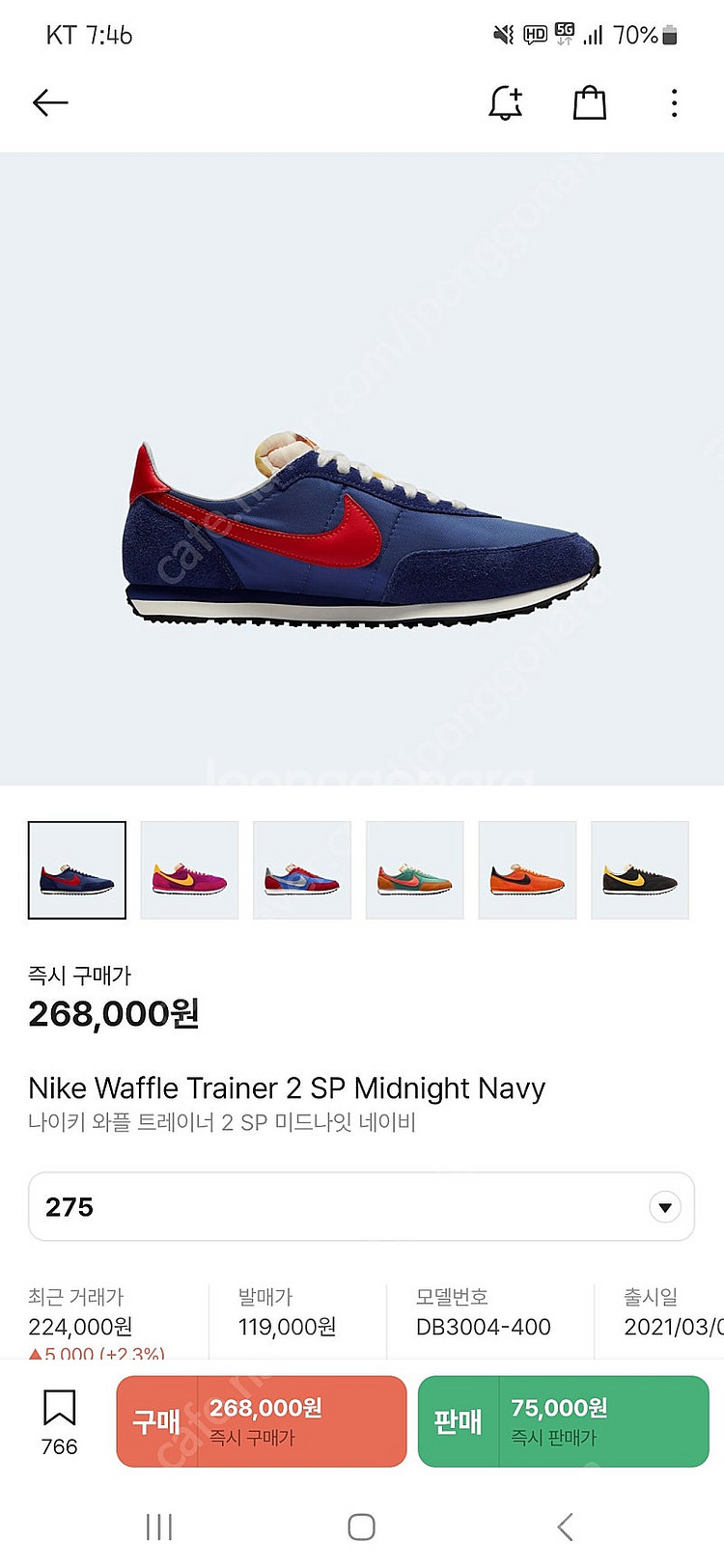
Task: Open the three-dot overflow menu
Action: coord(674,102)
